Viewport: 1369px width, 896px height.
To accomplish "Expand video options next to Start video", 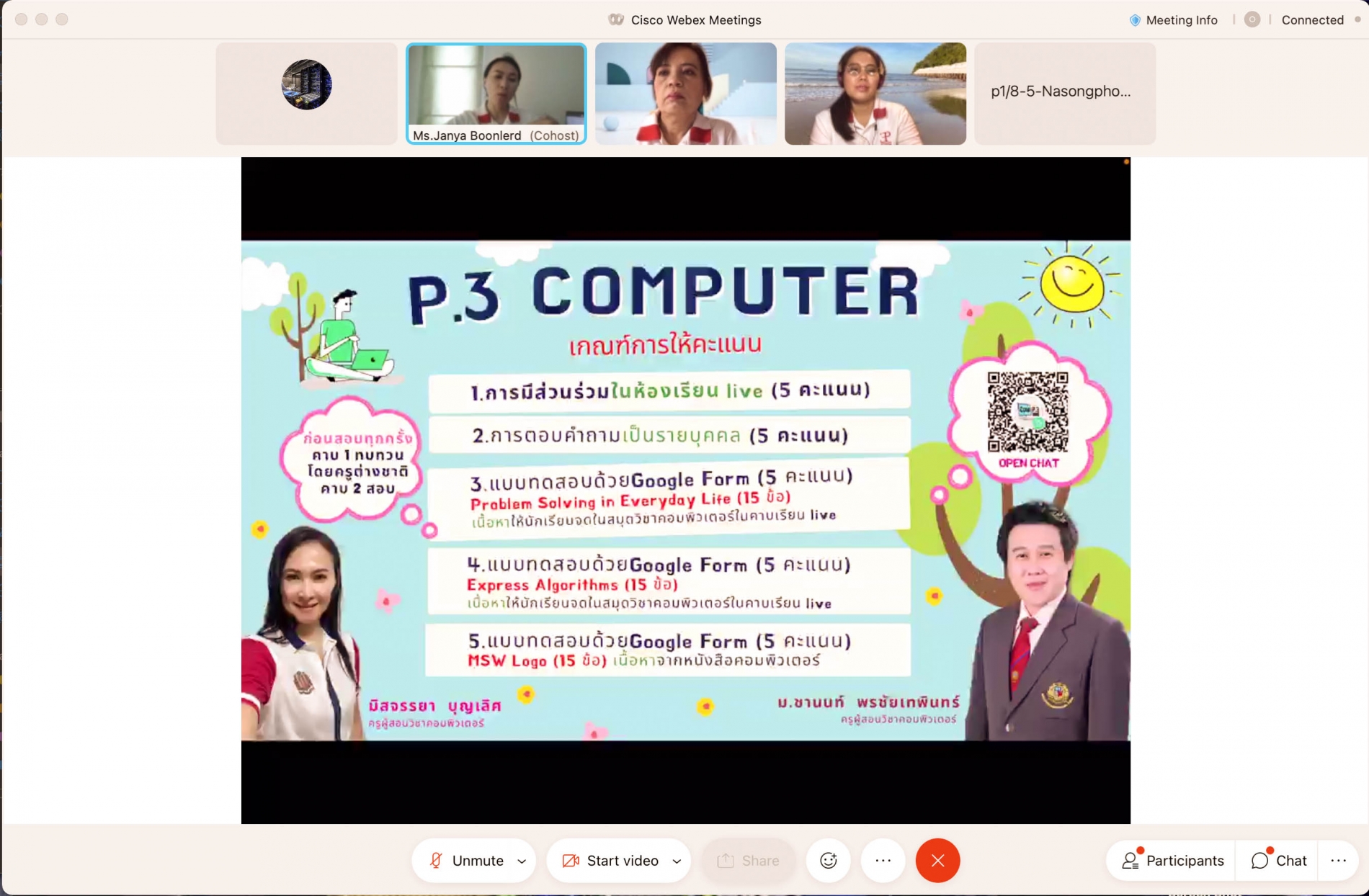I will click(x=677, y=861).
